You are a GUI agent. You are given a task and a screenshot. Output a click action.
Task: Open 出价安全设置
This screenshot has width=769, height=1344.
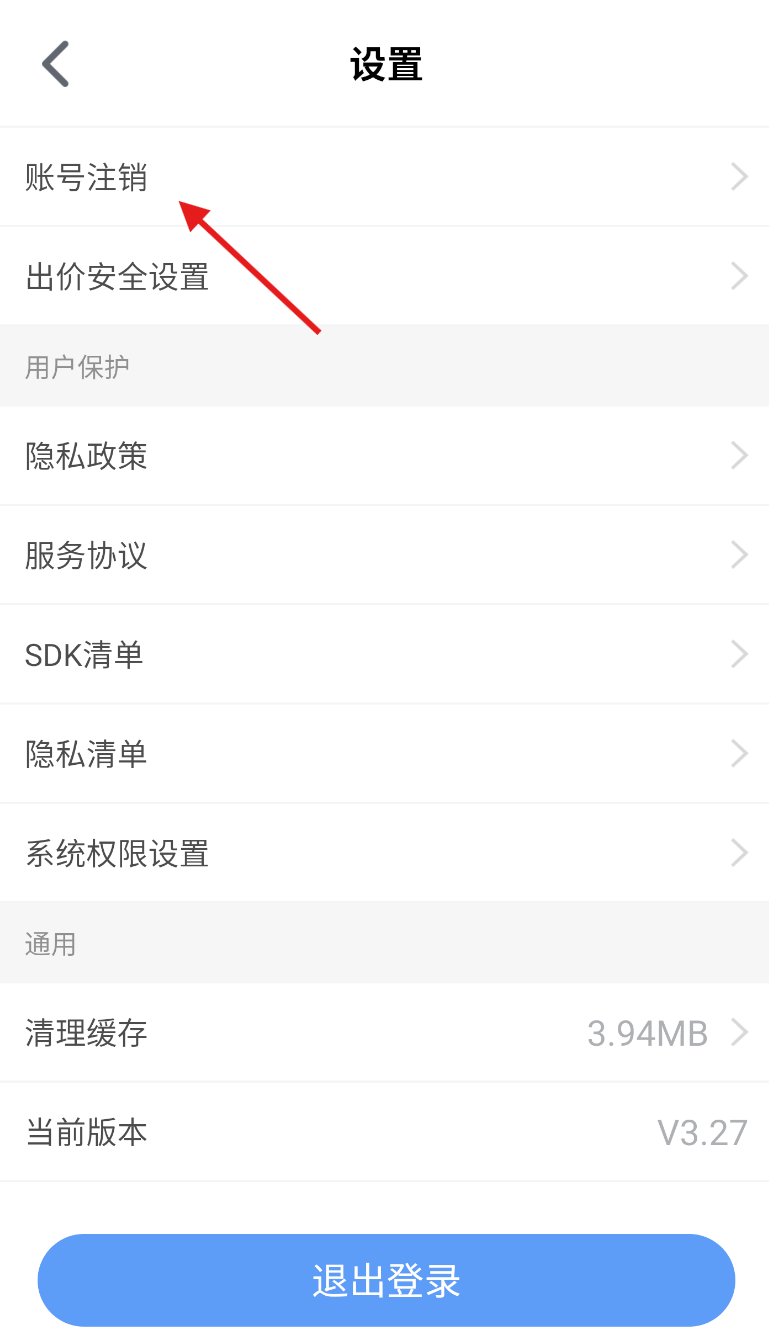tap(384, 276)
